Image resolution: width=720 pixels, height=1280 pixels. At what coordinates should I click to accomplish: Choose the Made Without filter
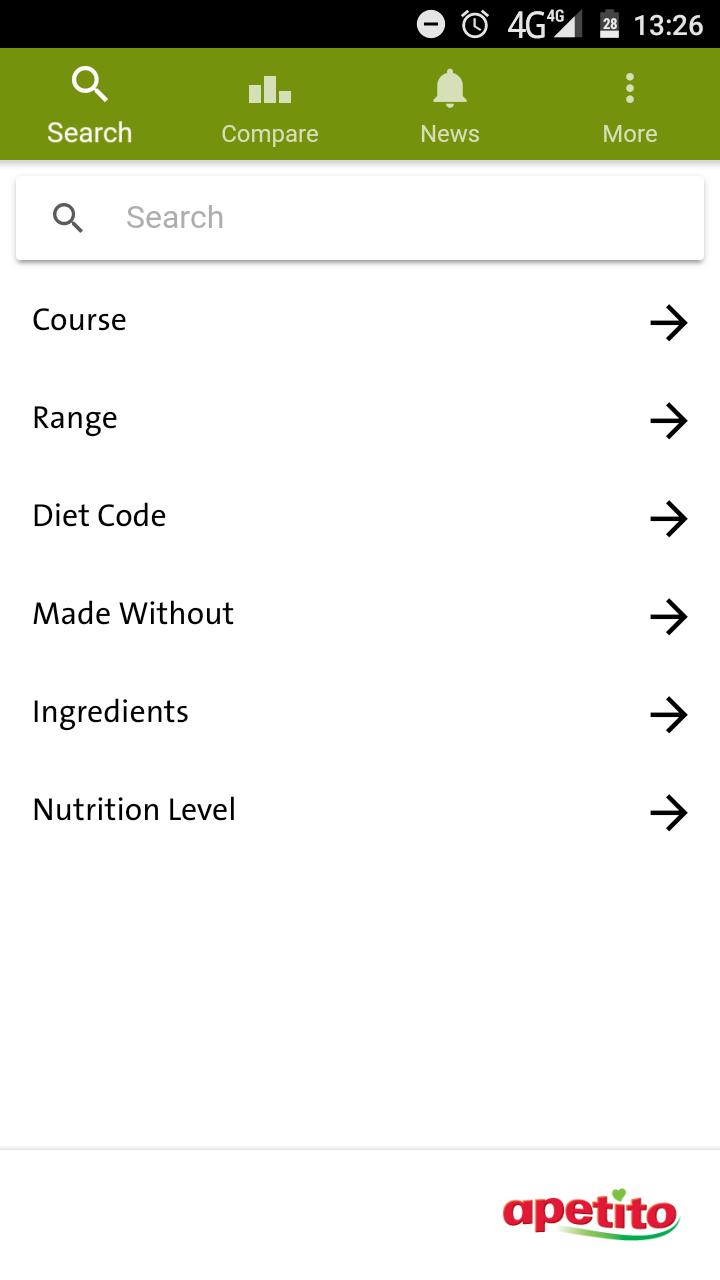360,615
